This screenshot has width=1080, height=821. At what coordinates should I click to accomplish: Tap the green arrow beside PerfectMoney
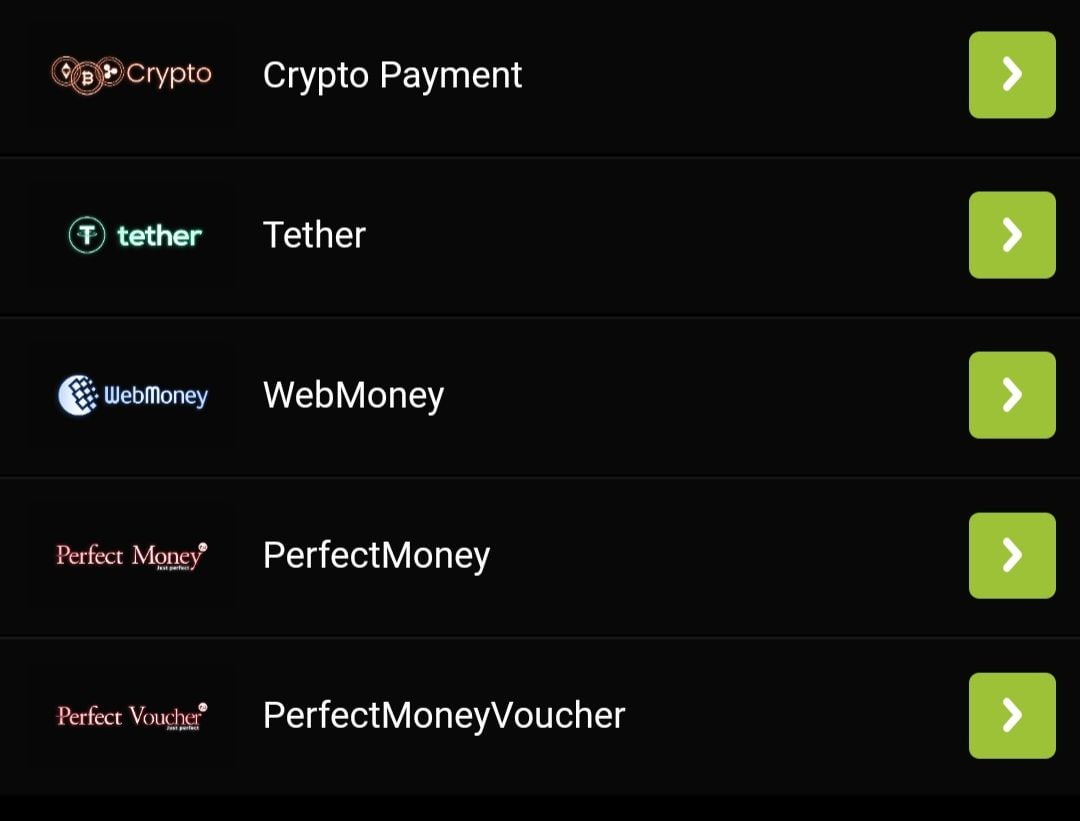1011,555
